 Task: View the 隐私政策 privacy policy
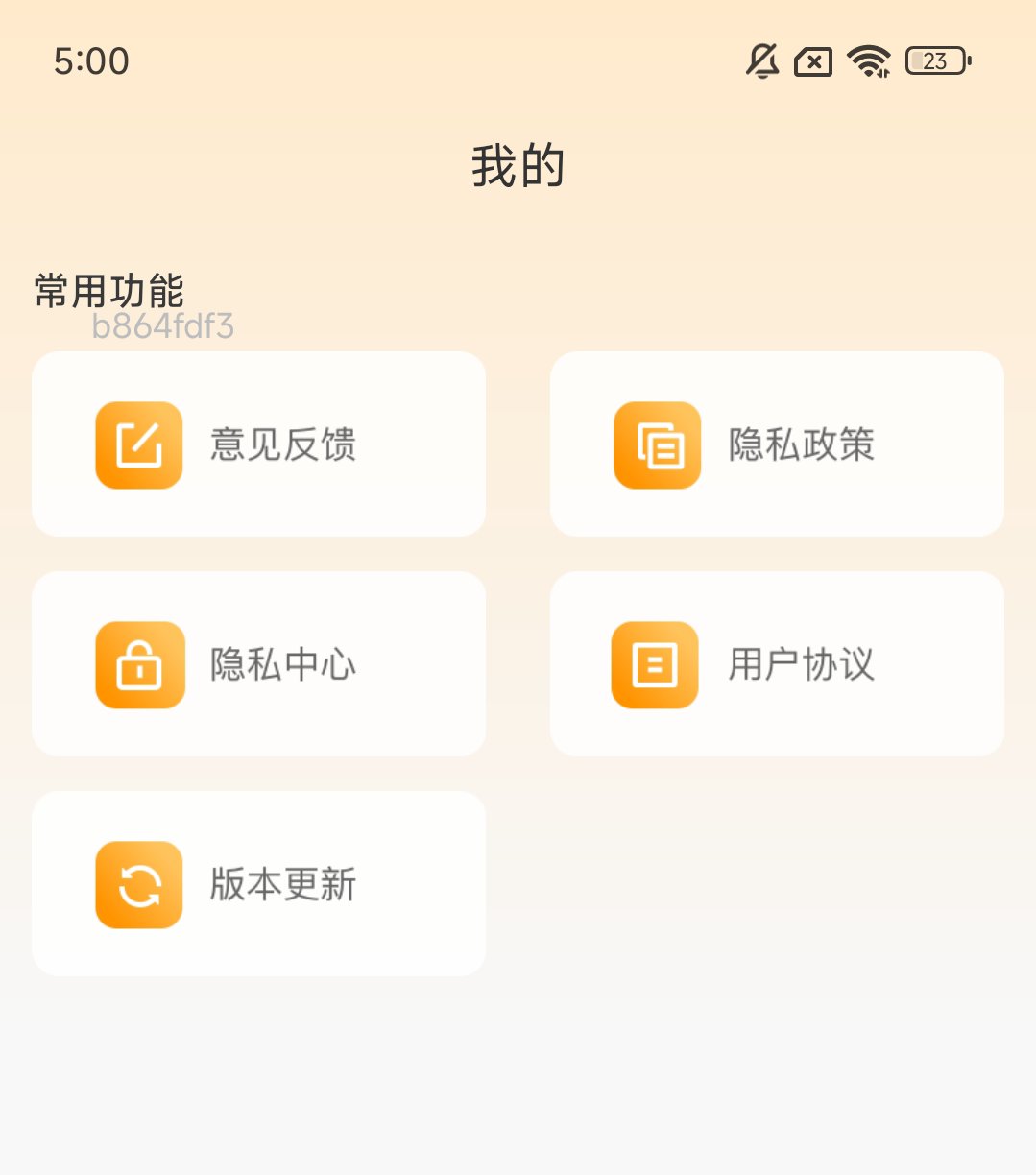(777, 444)
